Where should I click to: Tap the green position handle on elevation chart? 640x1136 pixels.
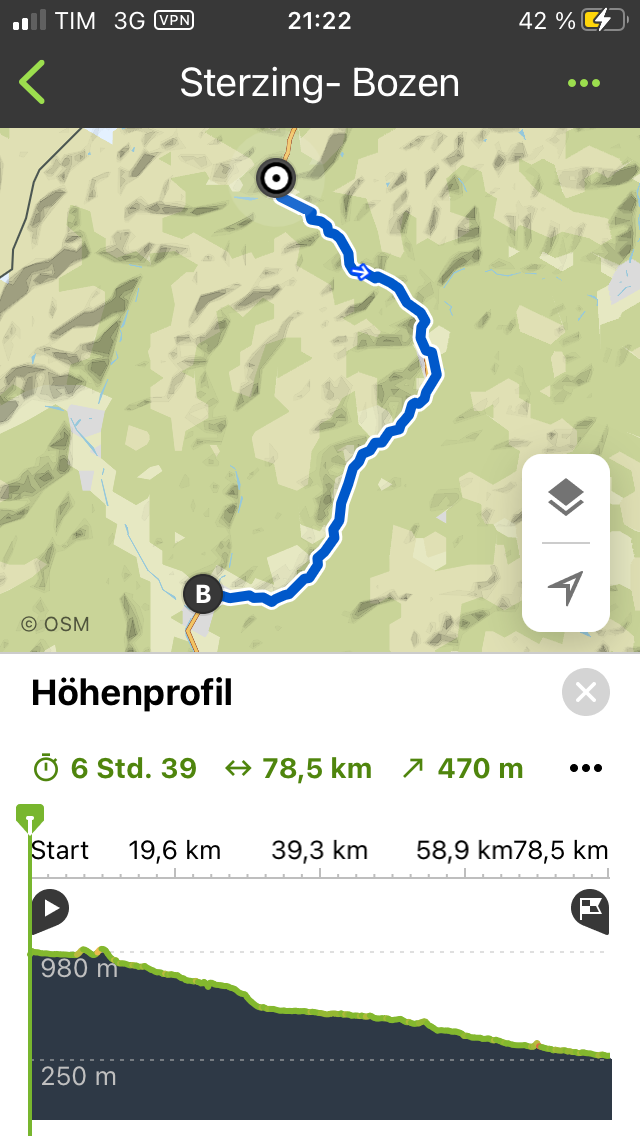(x=31, y=818)
